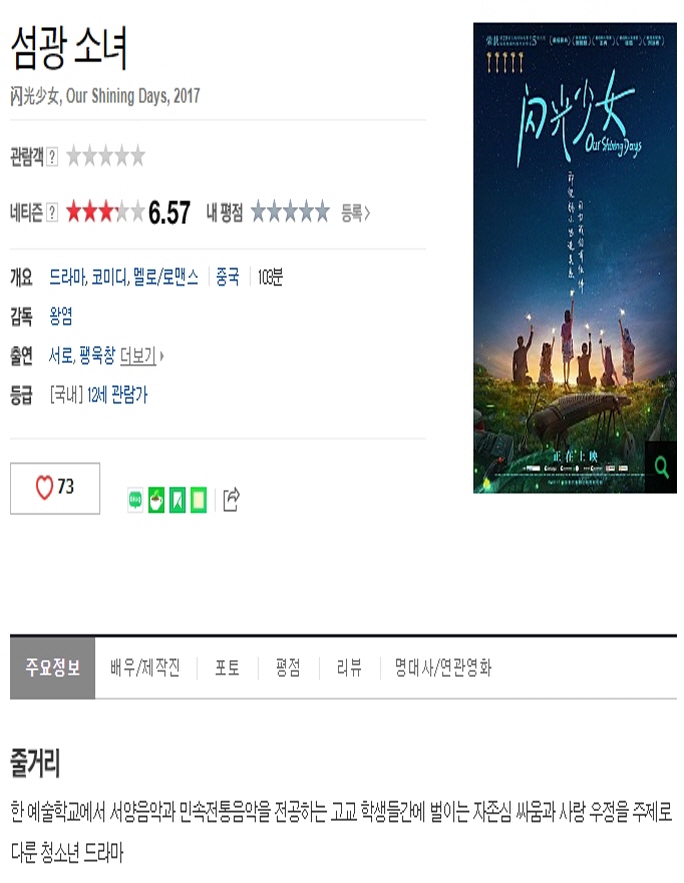
Task: Open the share arrow icon
Action: click(x=231, y=498)
